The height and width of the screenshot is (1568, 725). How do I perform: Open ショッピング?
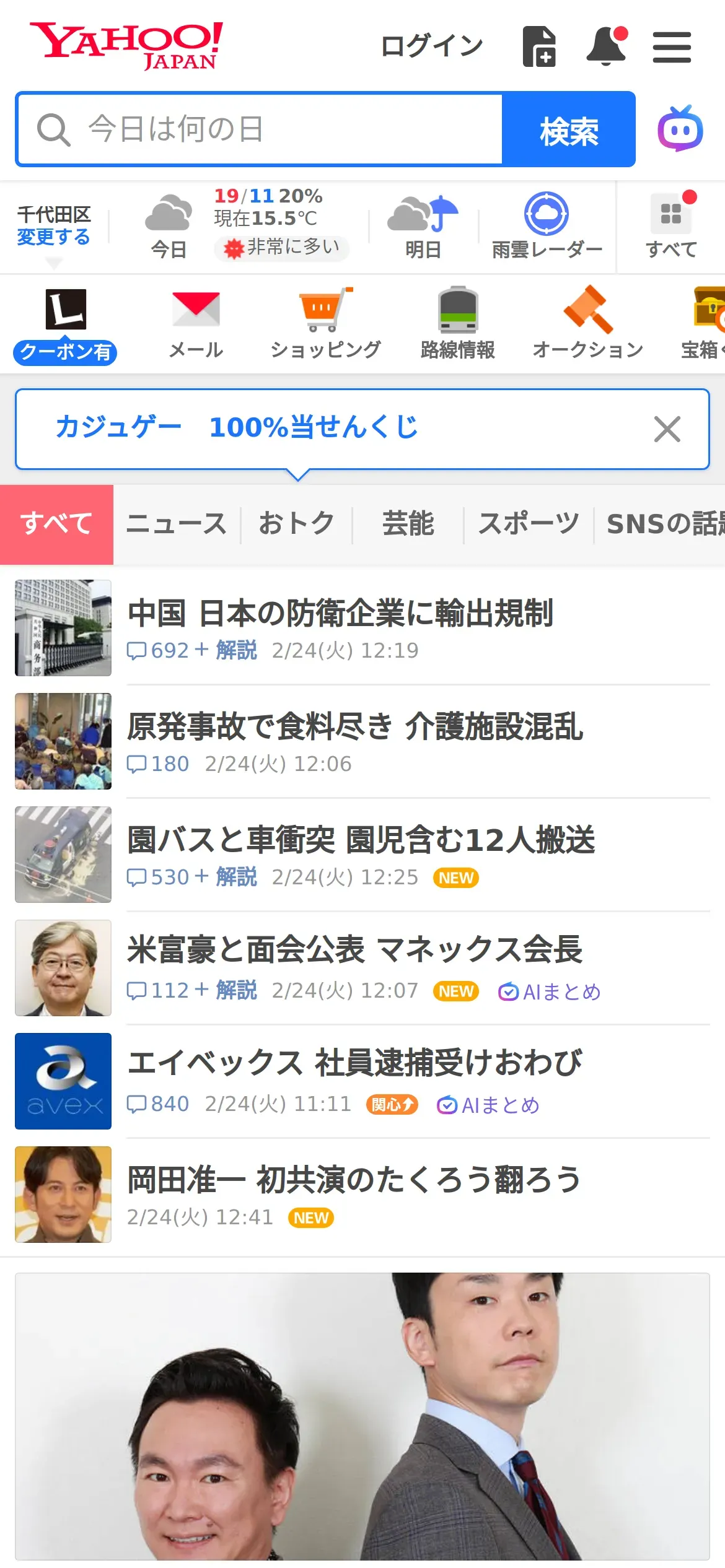pyautogui.click(x=325, y=323)
